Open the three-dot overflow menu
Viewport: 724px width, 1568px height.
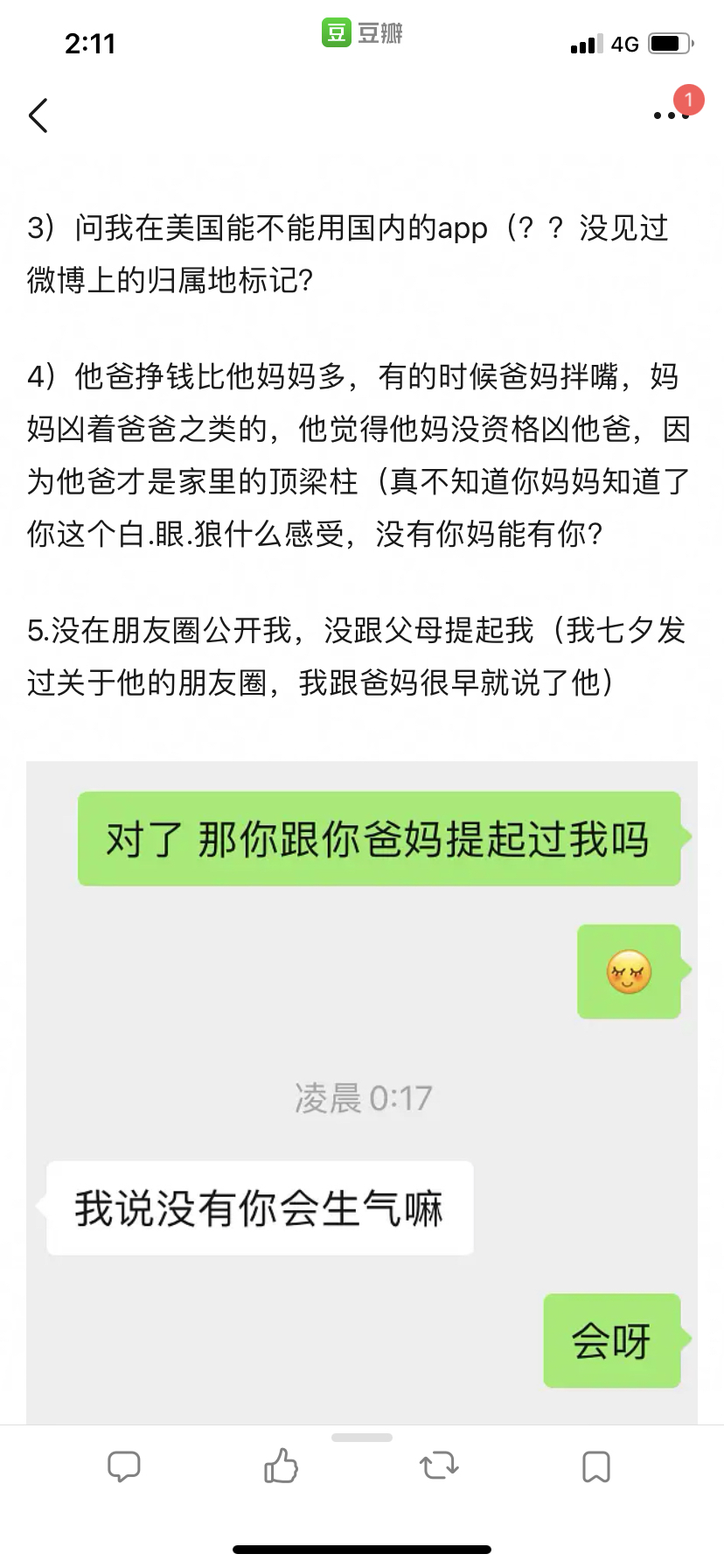[x=672, y=115]
